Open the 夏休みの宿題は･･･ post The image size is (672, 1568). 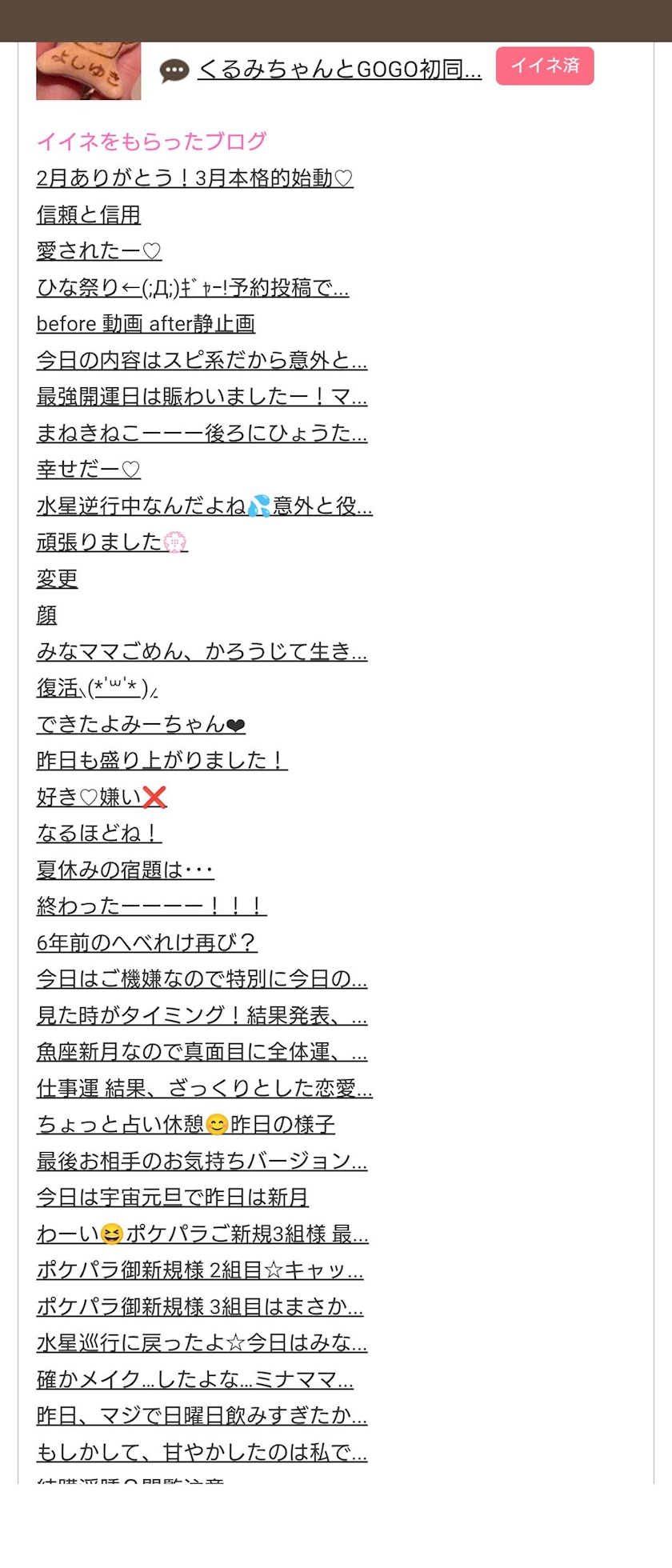pos(125,870)
